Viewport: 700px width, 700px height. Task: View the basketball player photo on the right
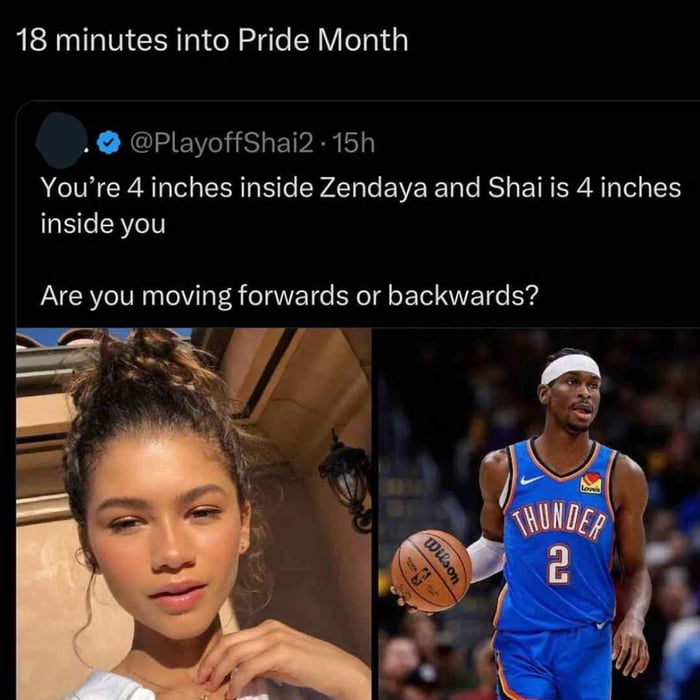538,513
